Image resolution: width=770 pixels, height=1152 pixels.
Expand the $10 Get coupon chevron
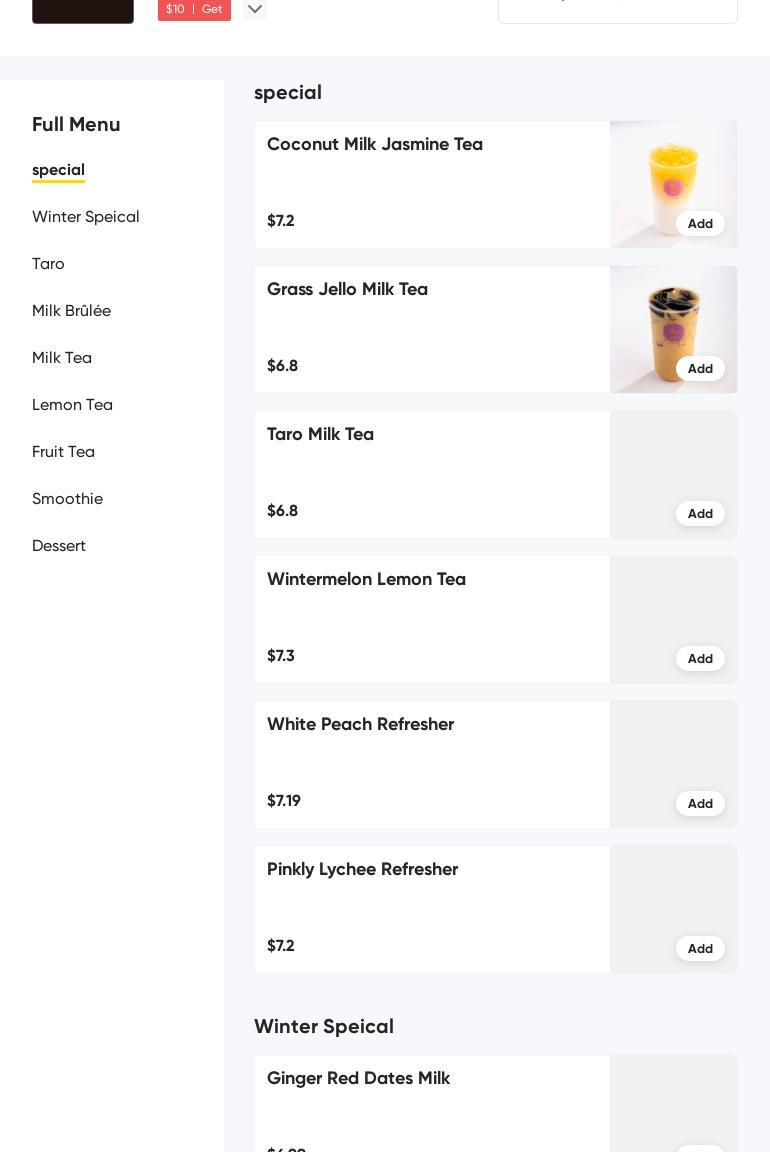tap(255, 9)
